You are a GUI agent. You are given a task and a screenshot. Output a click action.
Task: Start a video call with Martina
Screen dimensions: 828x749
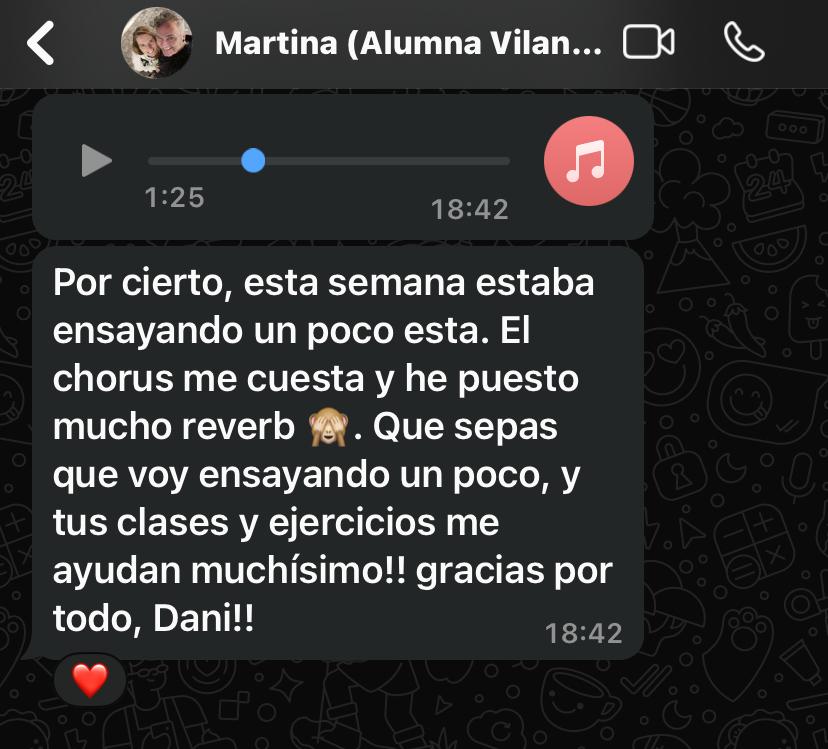pos(648,43)
